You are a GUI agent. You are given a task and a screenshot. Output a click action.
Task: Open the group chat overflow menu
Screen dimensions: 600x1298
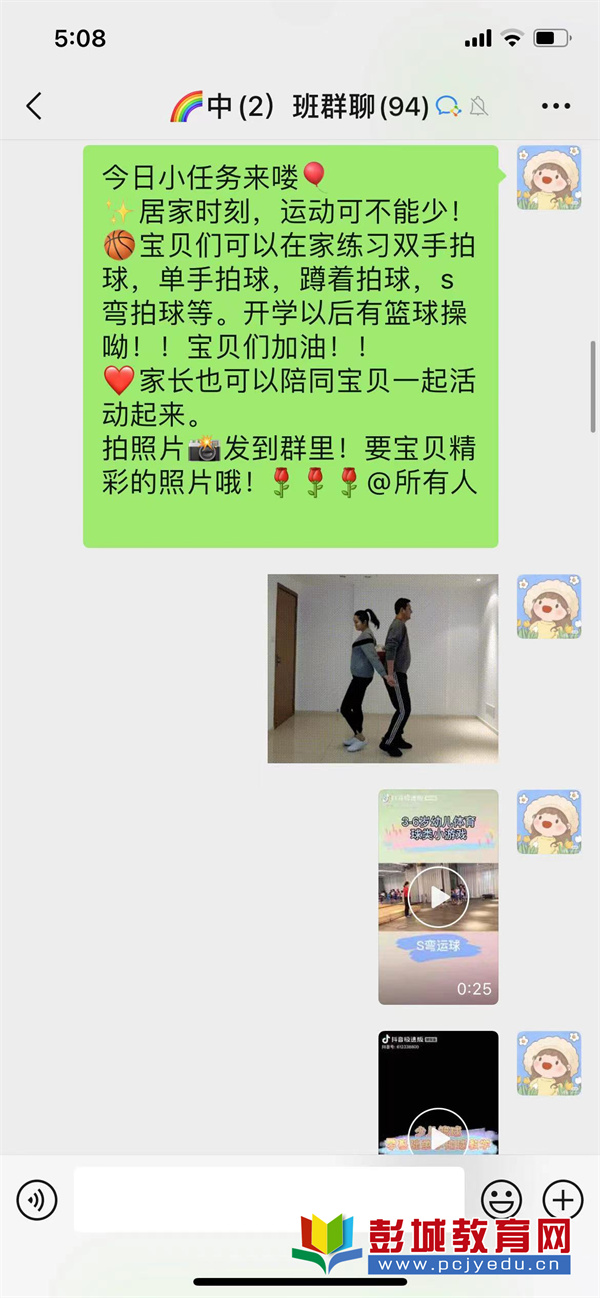[555, 107]
